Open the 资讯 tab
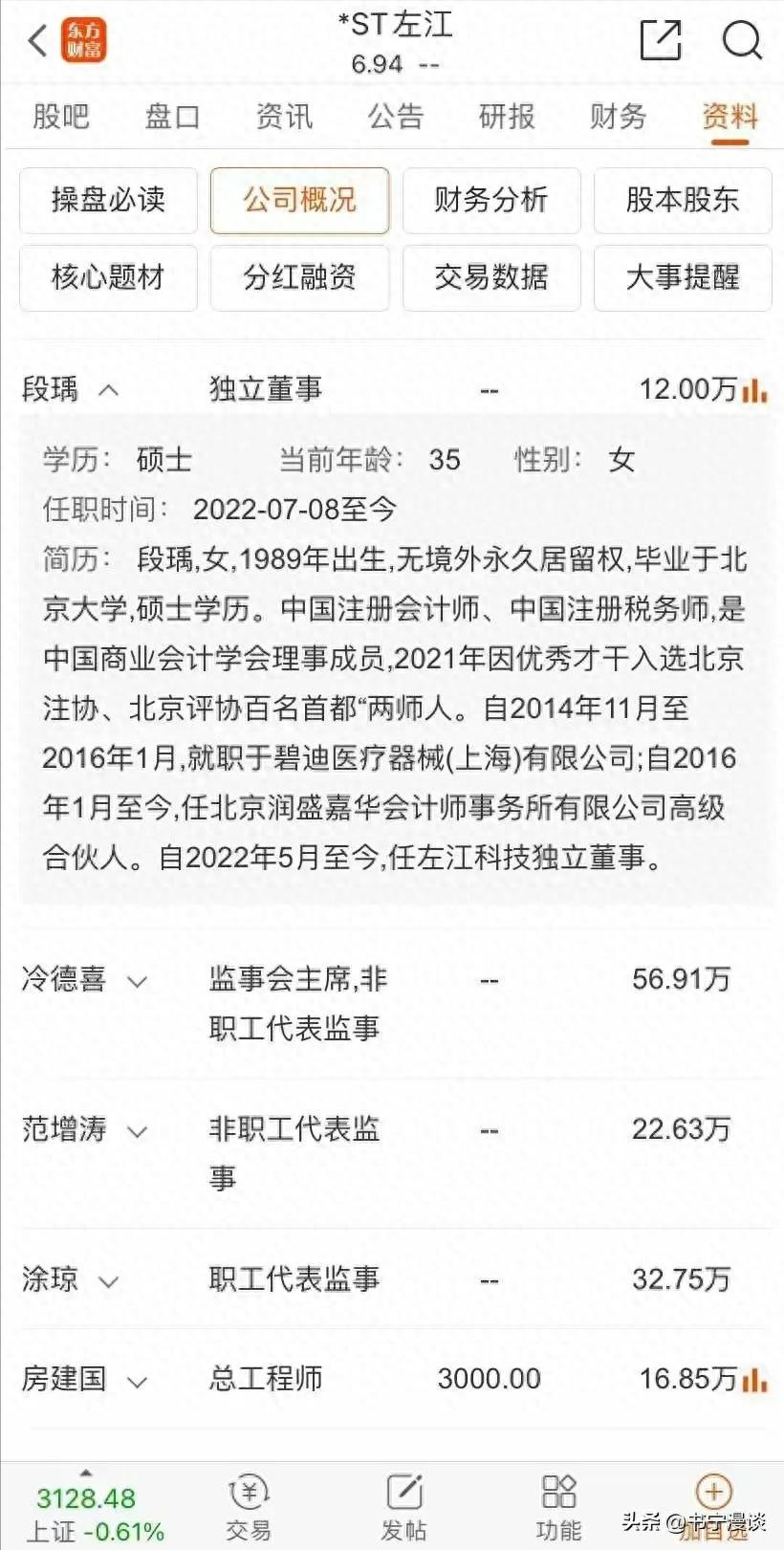The image size is (784, 1550). point(284,117)
